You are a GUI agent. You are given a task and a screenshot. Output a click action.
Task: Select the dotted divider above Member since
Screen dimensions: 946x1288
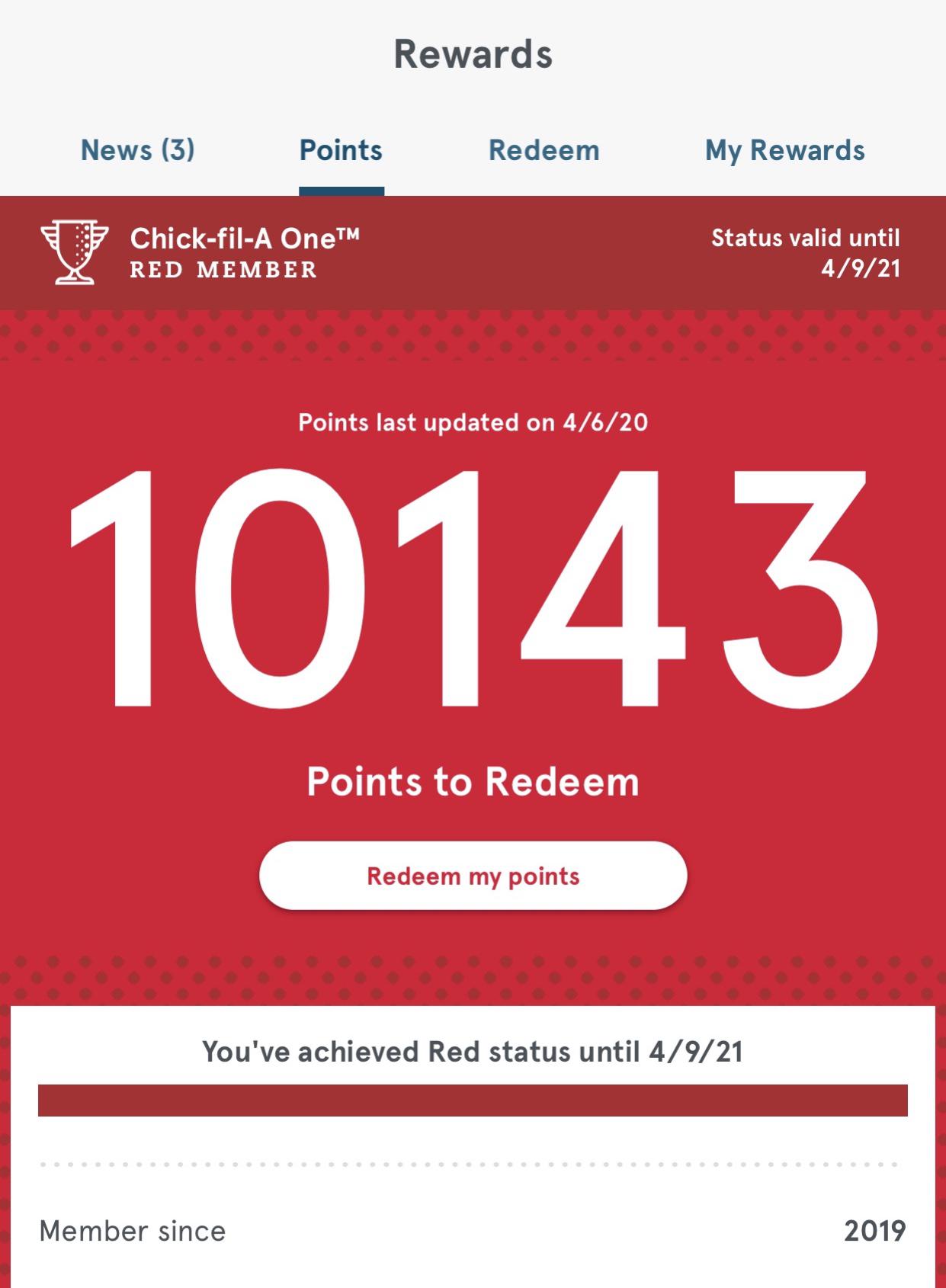(473, 1163)
